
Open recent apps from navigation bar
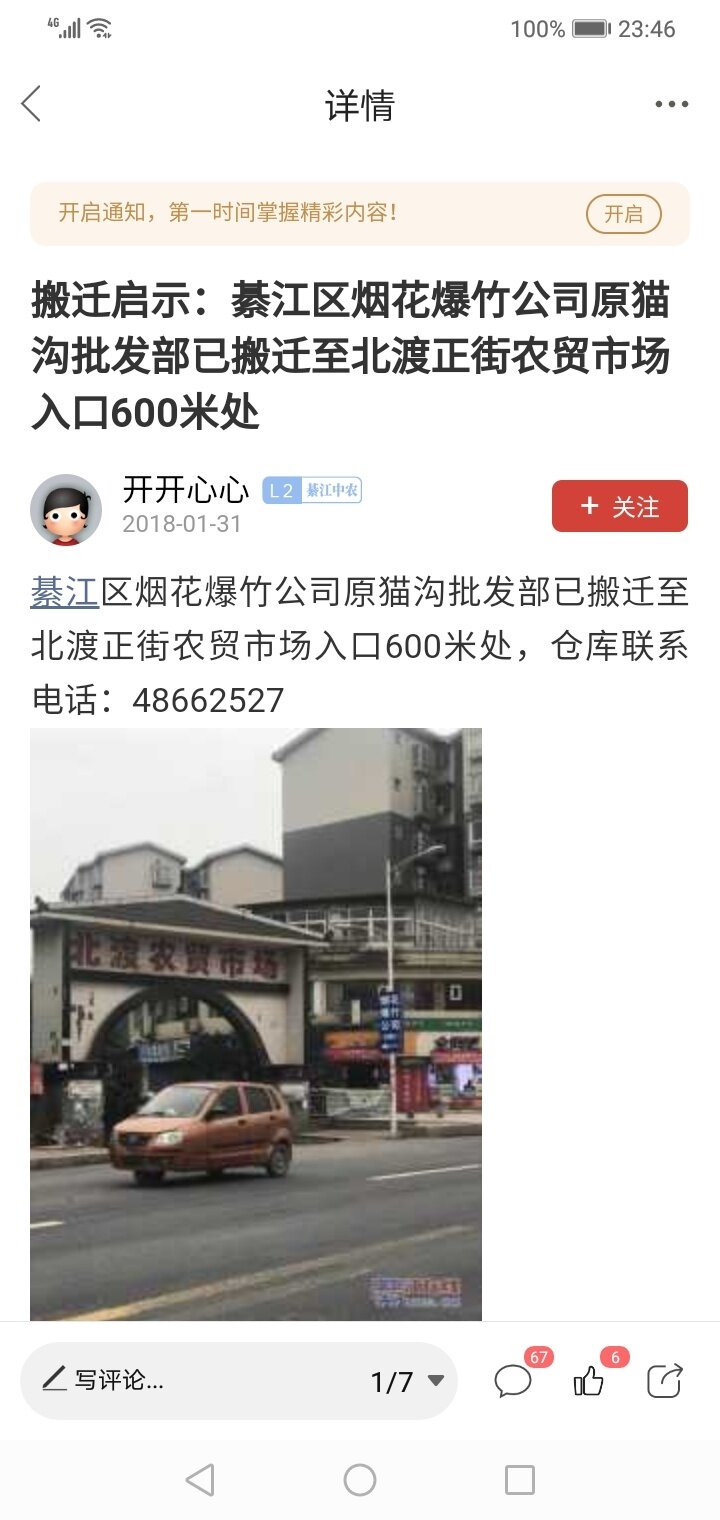[519, 1480]
